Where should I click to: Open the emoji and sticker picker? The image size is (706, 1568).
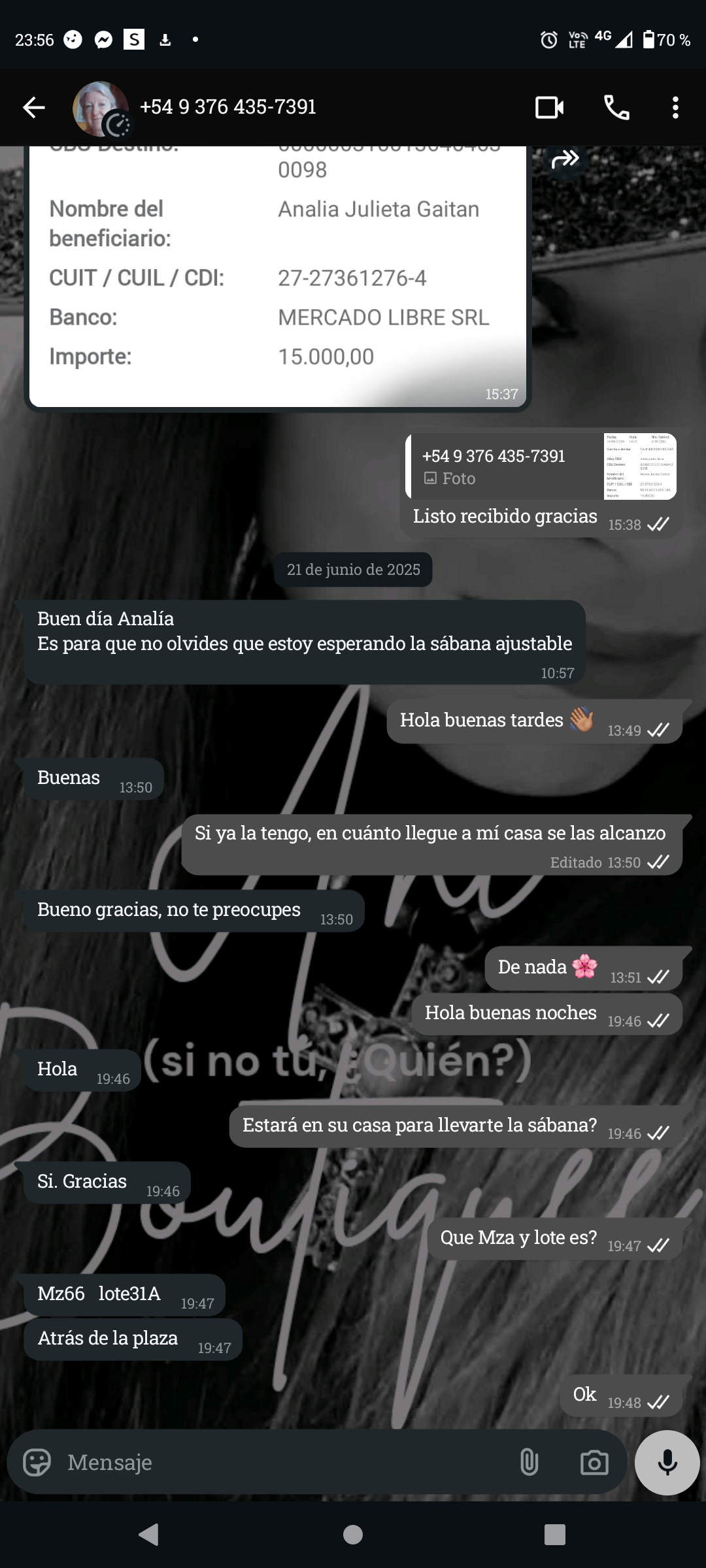(37, 1462)
